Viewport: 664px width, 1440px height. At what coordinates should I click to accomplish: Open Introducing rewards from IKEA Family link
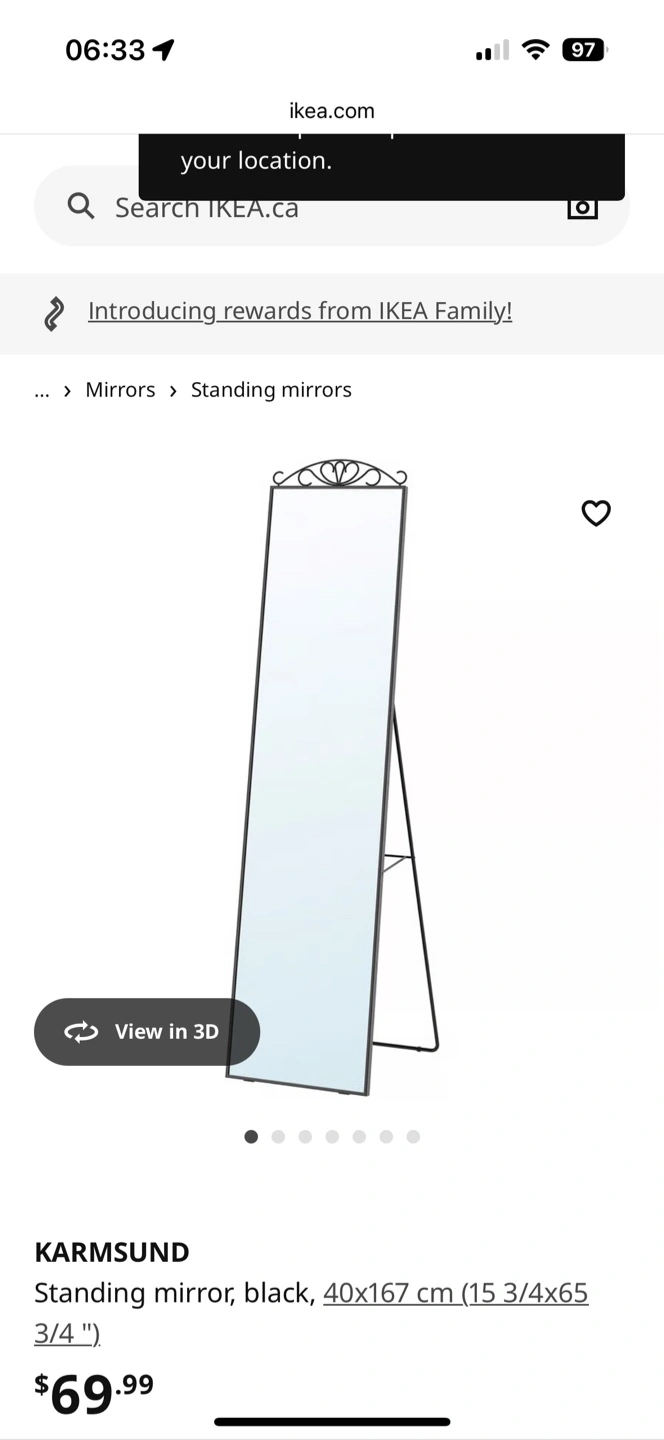[x=300, y=311]
